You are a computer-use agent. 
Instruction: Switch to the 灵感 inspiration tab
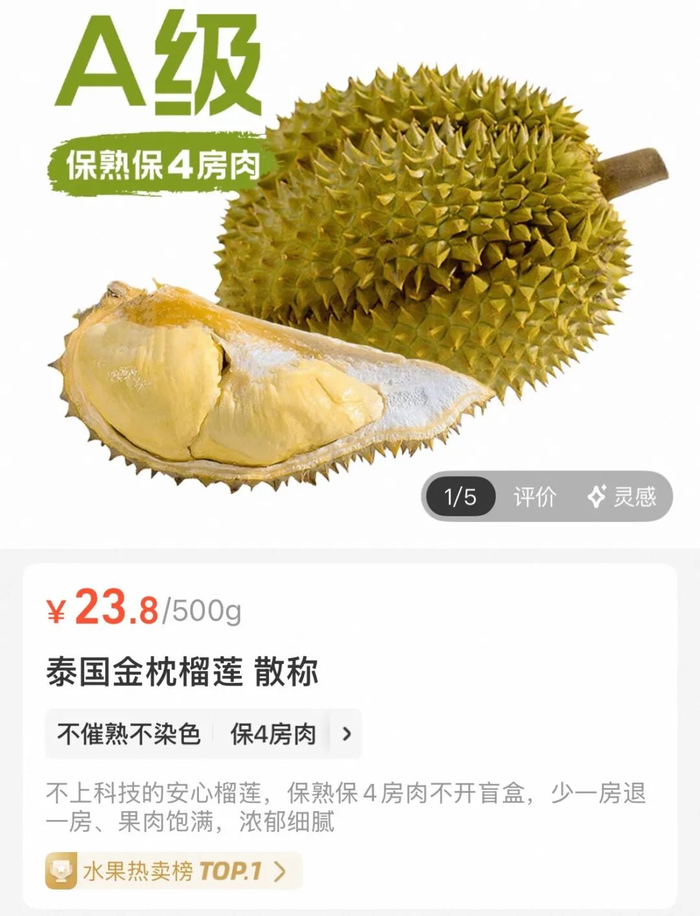(x=622, y=497)
